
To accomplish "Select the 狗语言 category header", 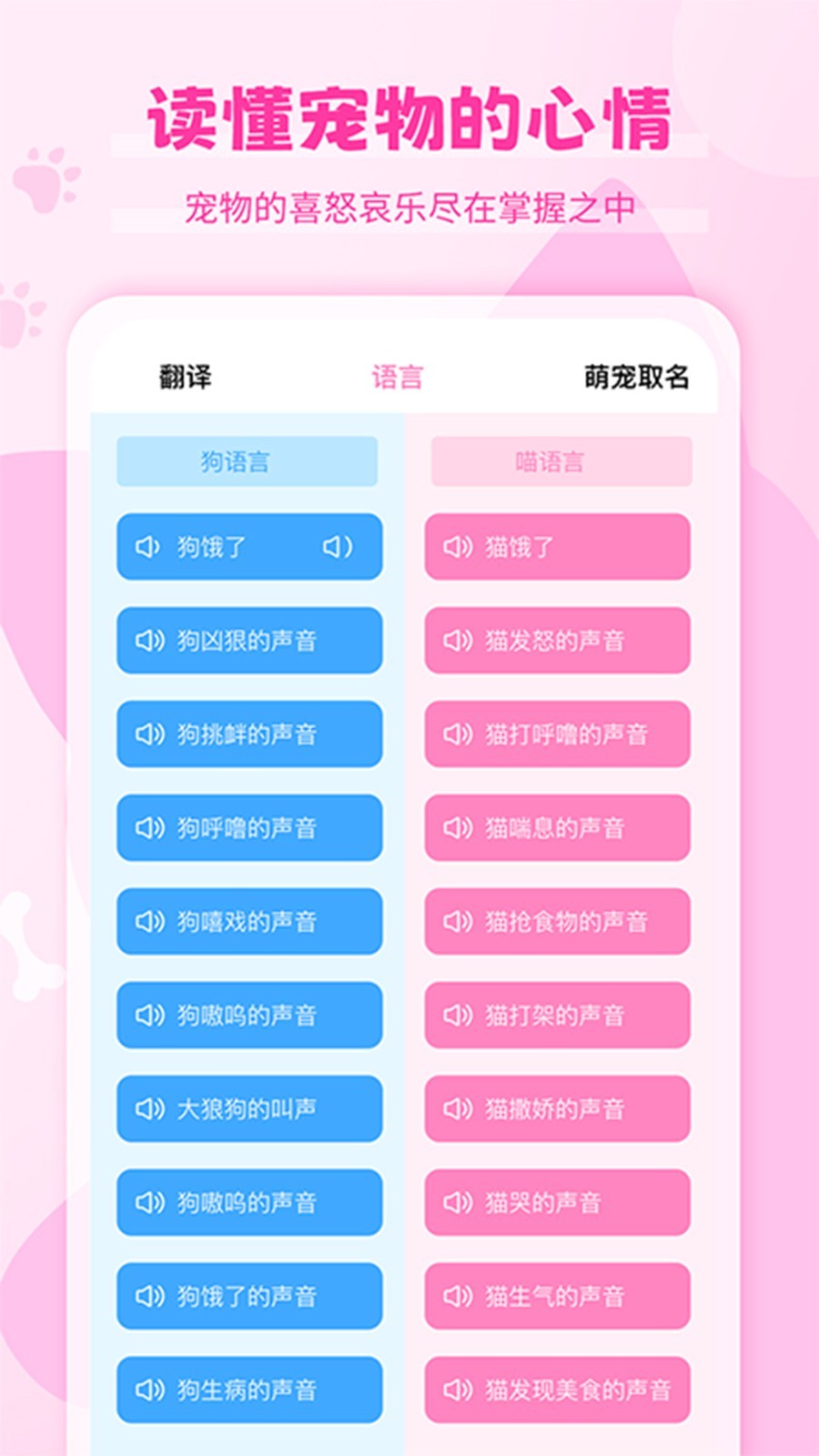I will pyautogui.click(x=246, y=461).
